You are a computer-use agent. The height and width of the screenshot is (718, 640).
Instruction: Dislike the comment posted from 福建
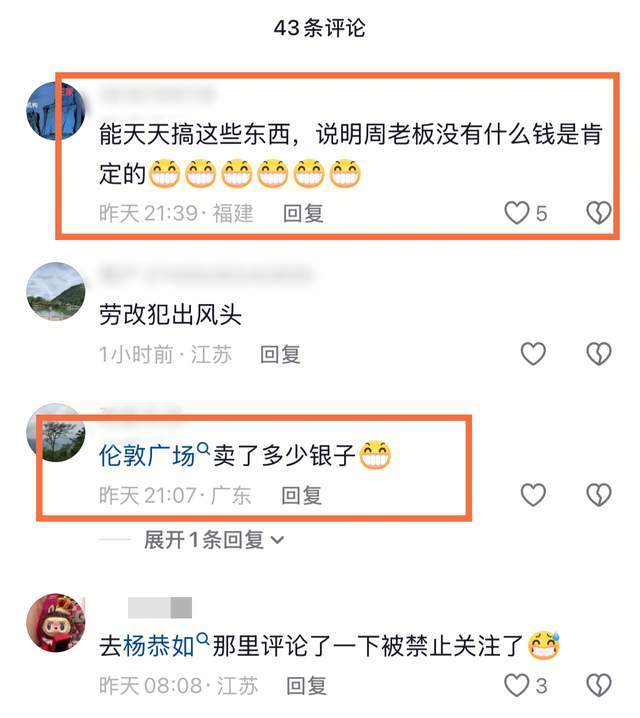[597, 213]
